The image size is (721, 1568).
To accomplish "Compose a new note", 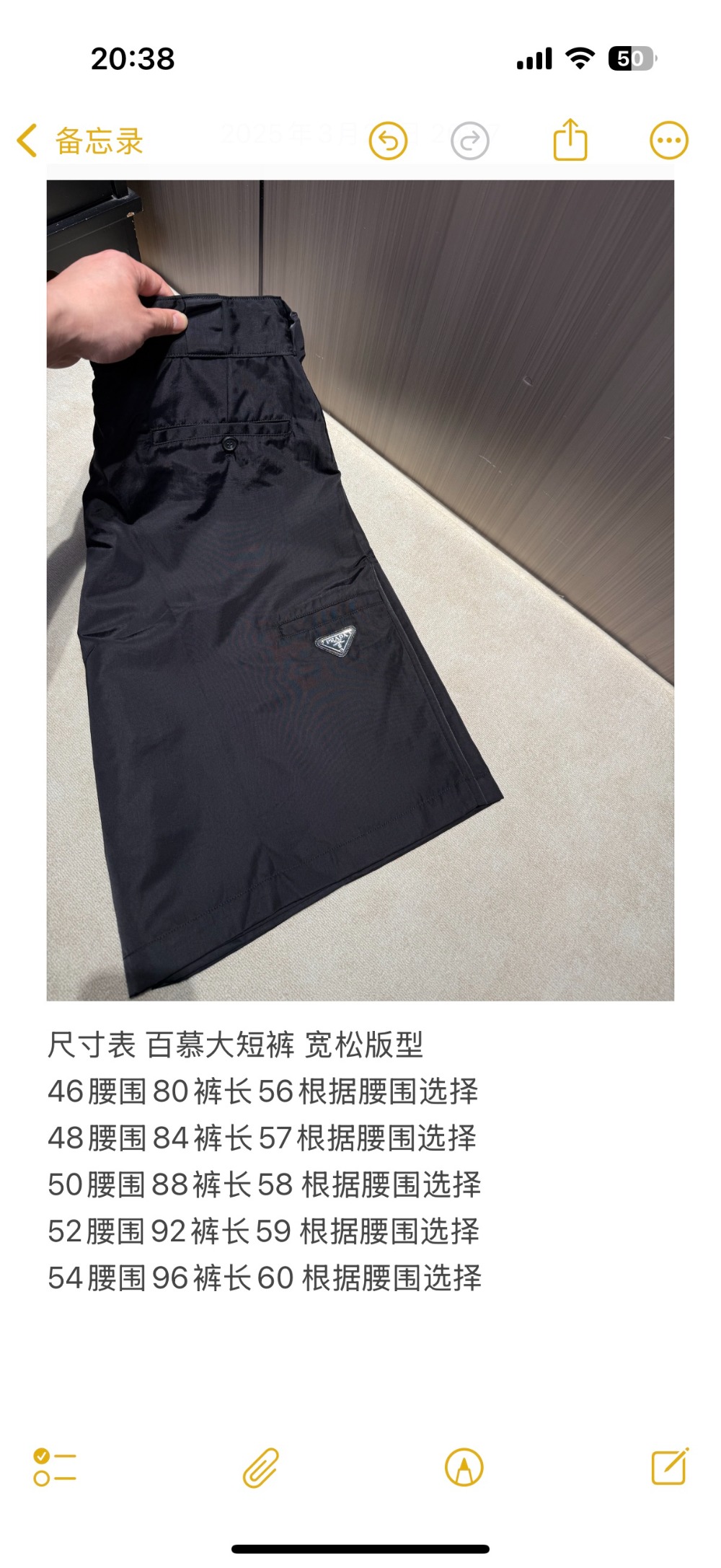I will (x=669, y=1467).
